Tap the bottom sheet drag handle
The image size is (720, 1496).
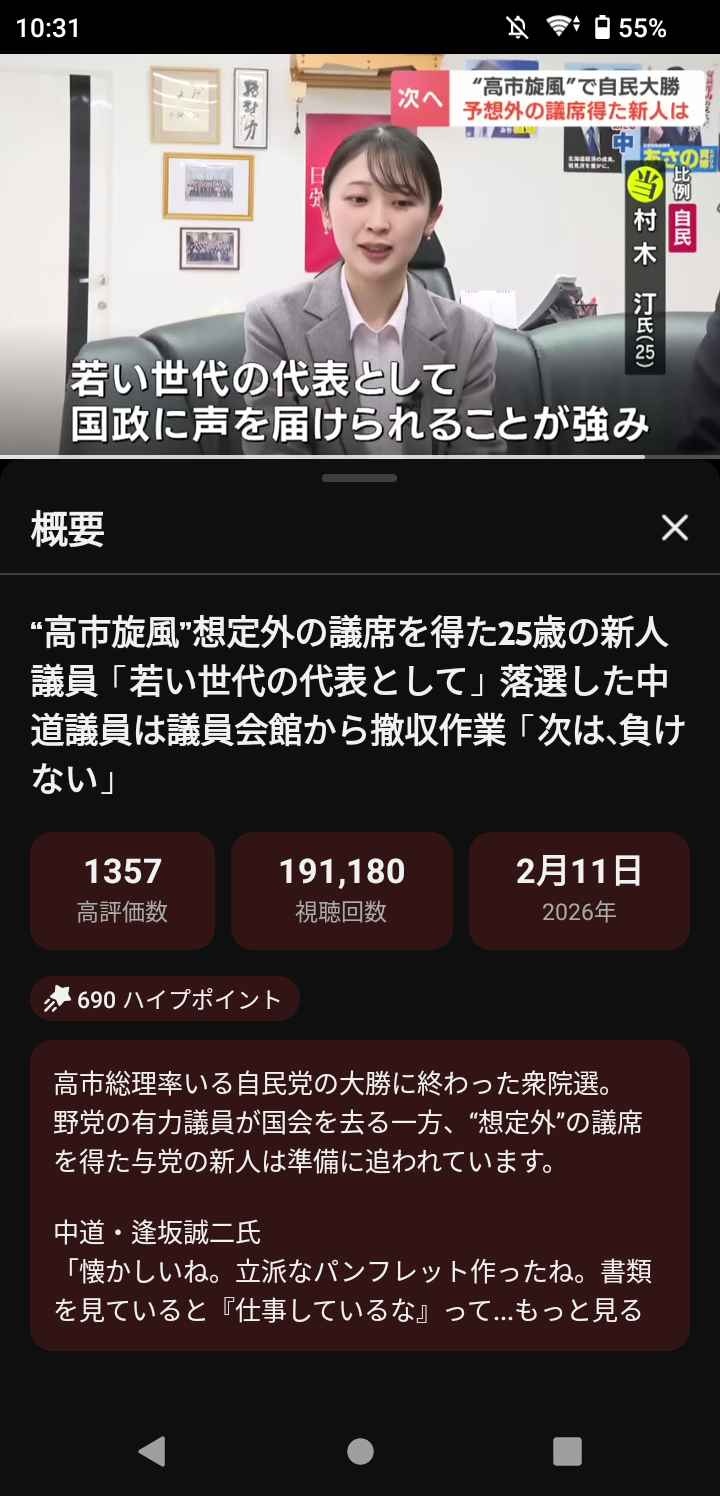(x=360, y=478)
